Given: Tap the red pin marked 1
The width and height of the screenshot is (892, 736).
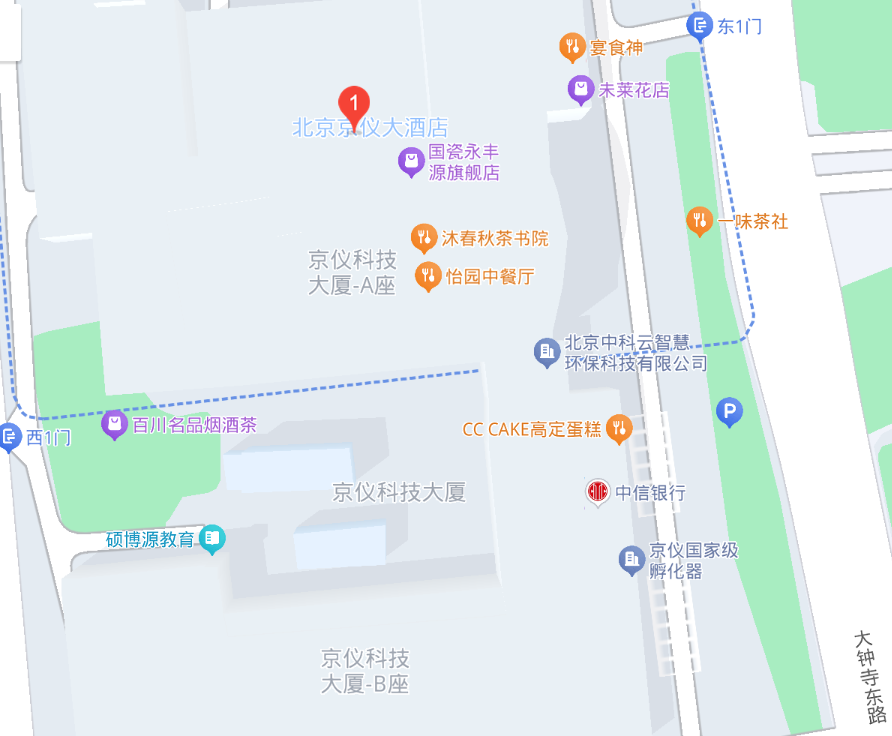Looking at the screenshot, I should click(354, 104).
